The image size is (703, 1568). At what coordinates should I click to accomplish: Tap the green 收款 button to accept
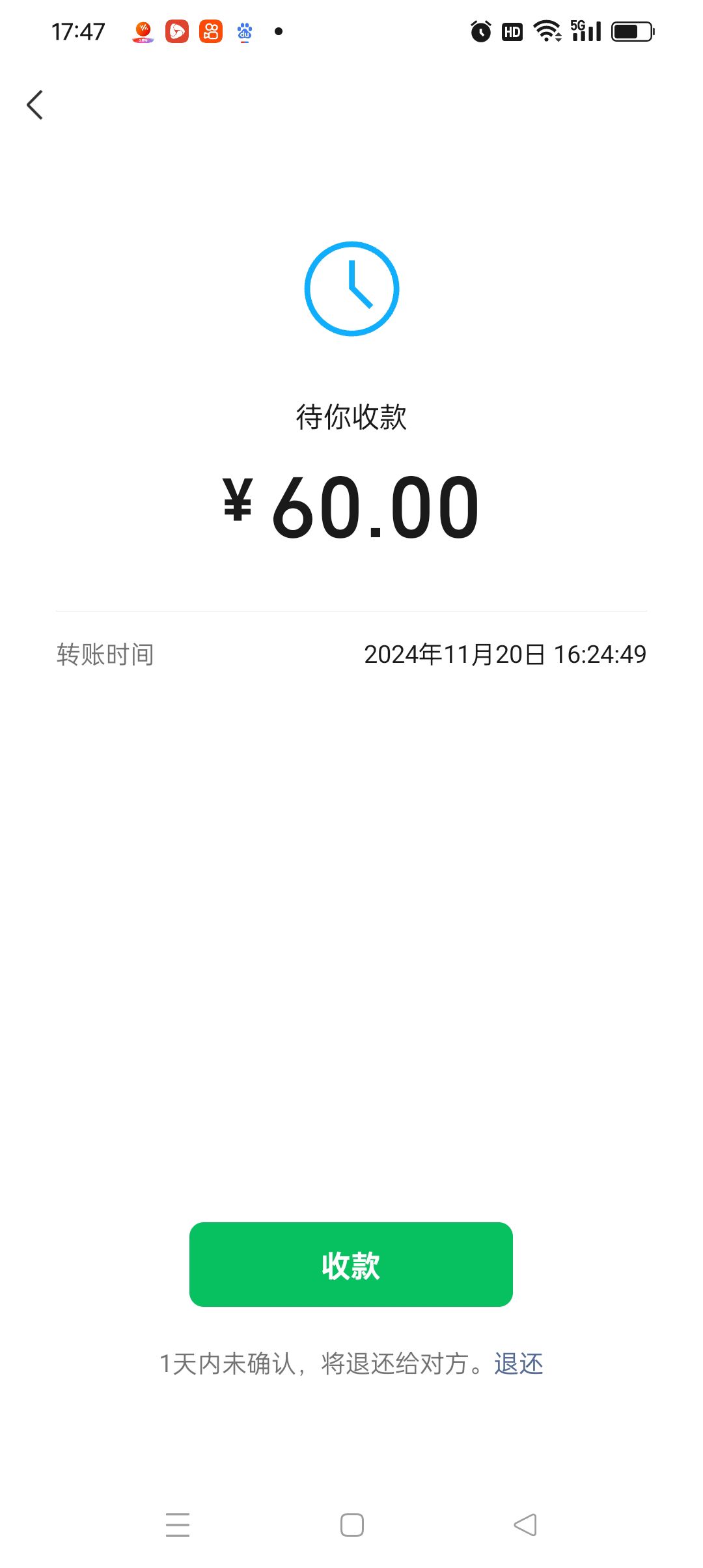pyautogui.click(x=351, y=1264)
